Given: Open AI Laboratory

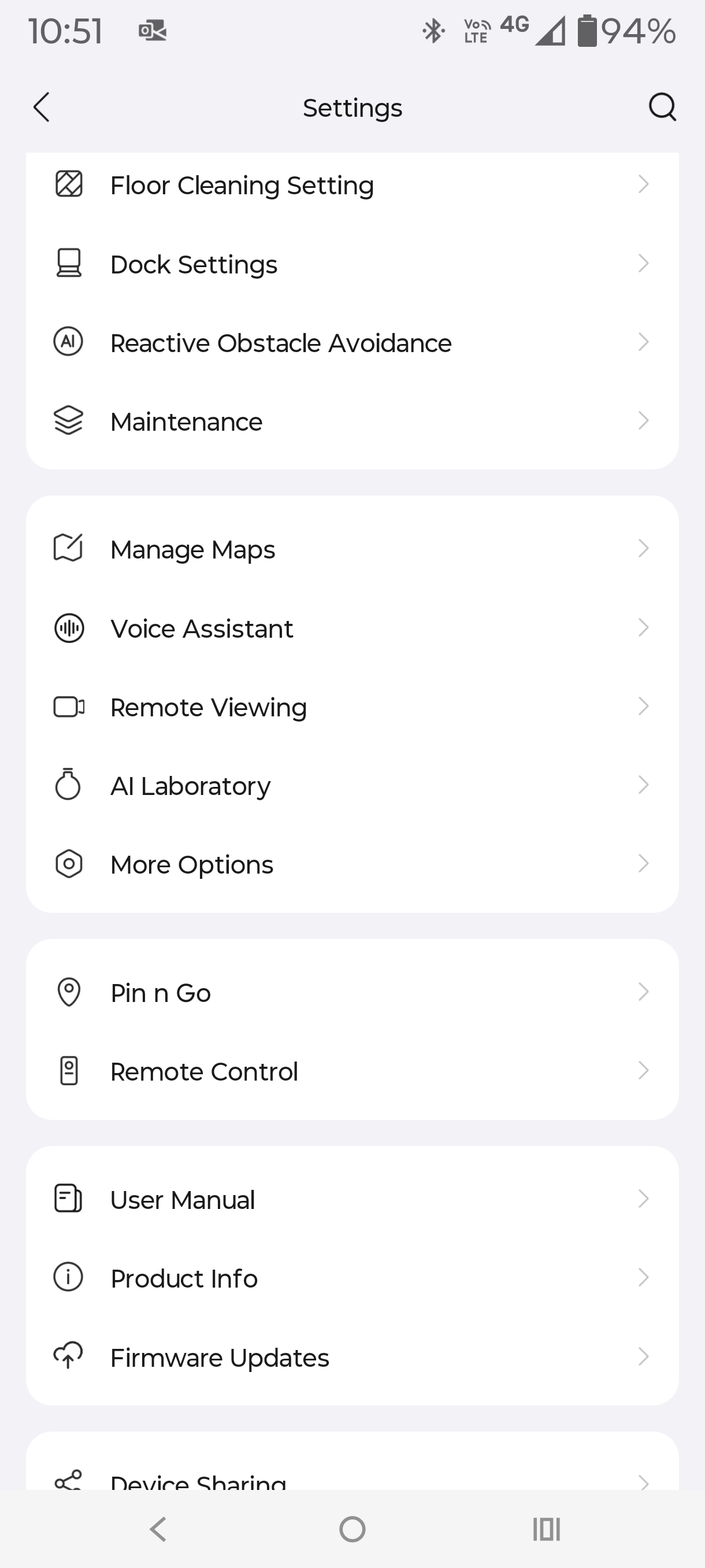Looking at the screenshot, I should point(351,785).
